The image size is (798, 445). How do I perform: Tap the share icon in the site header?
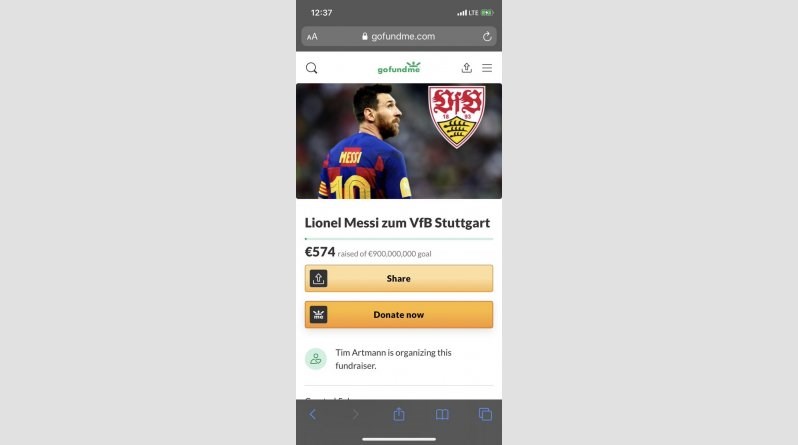[x=466, y=68]
